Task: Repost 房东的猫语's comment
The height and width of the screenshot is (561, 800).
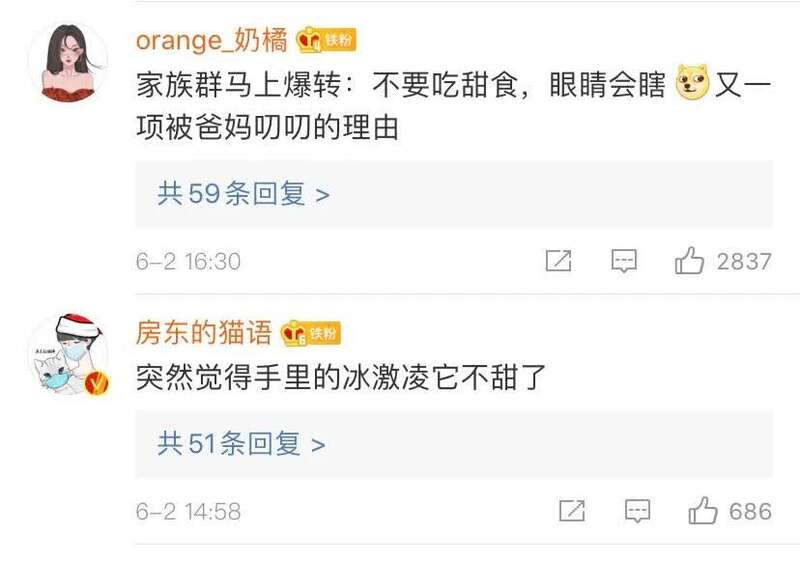Action: tap(571, 512)
